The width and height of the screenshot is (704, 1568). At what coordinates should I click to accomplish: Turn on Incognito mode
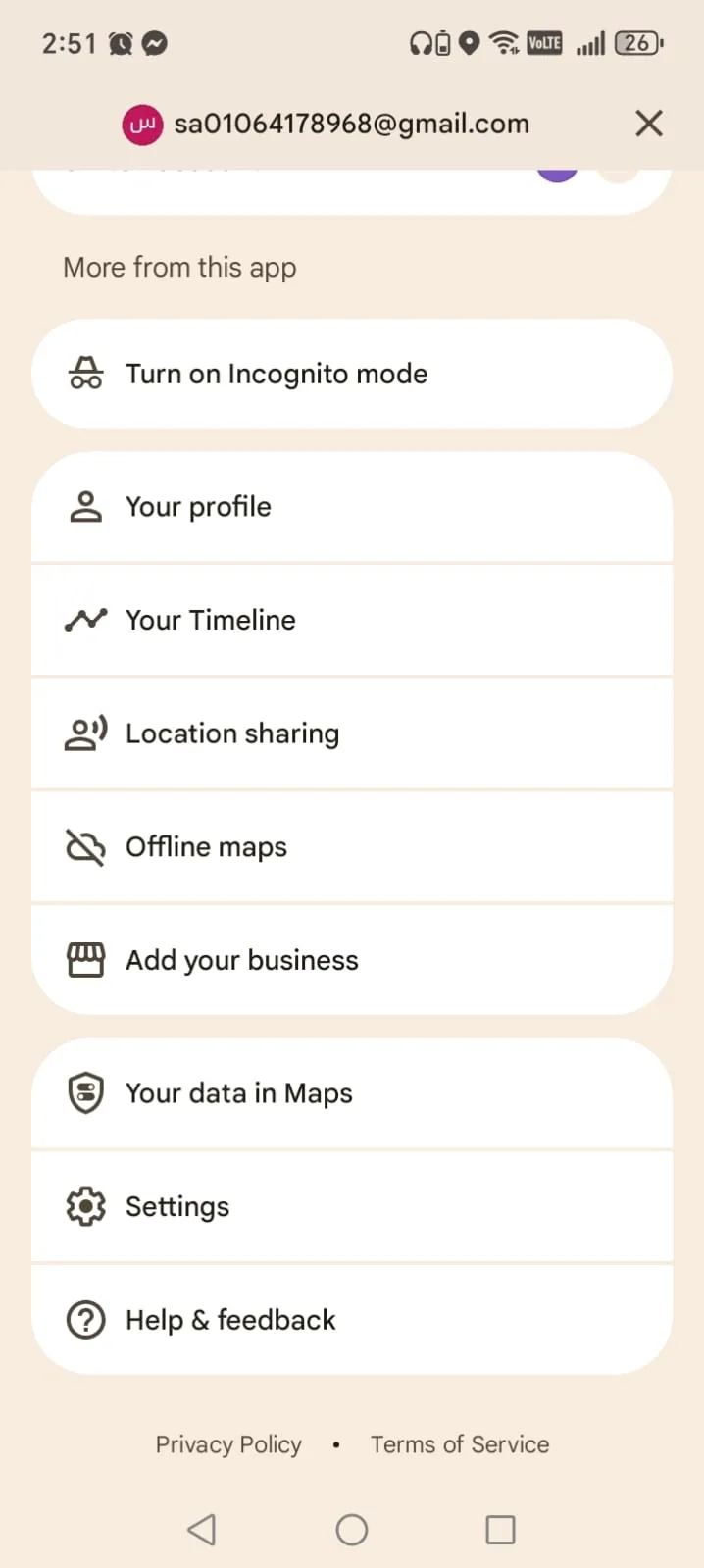coord(352,374)
